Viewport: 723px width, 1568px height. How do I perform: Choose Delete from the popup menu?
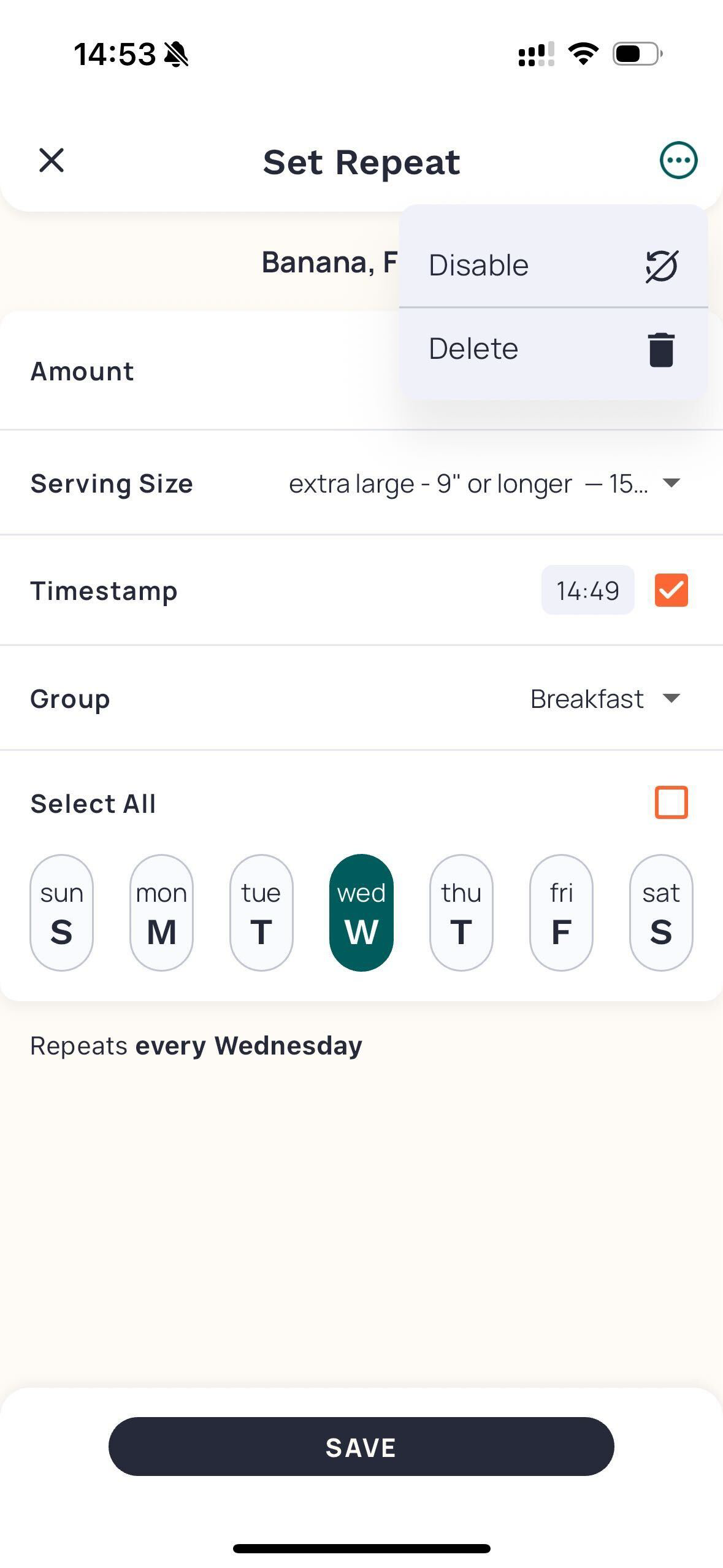click(x=553, y=349)
